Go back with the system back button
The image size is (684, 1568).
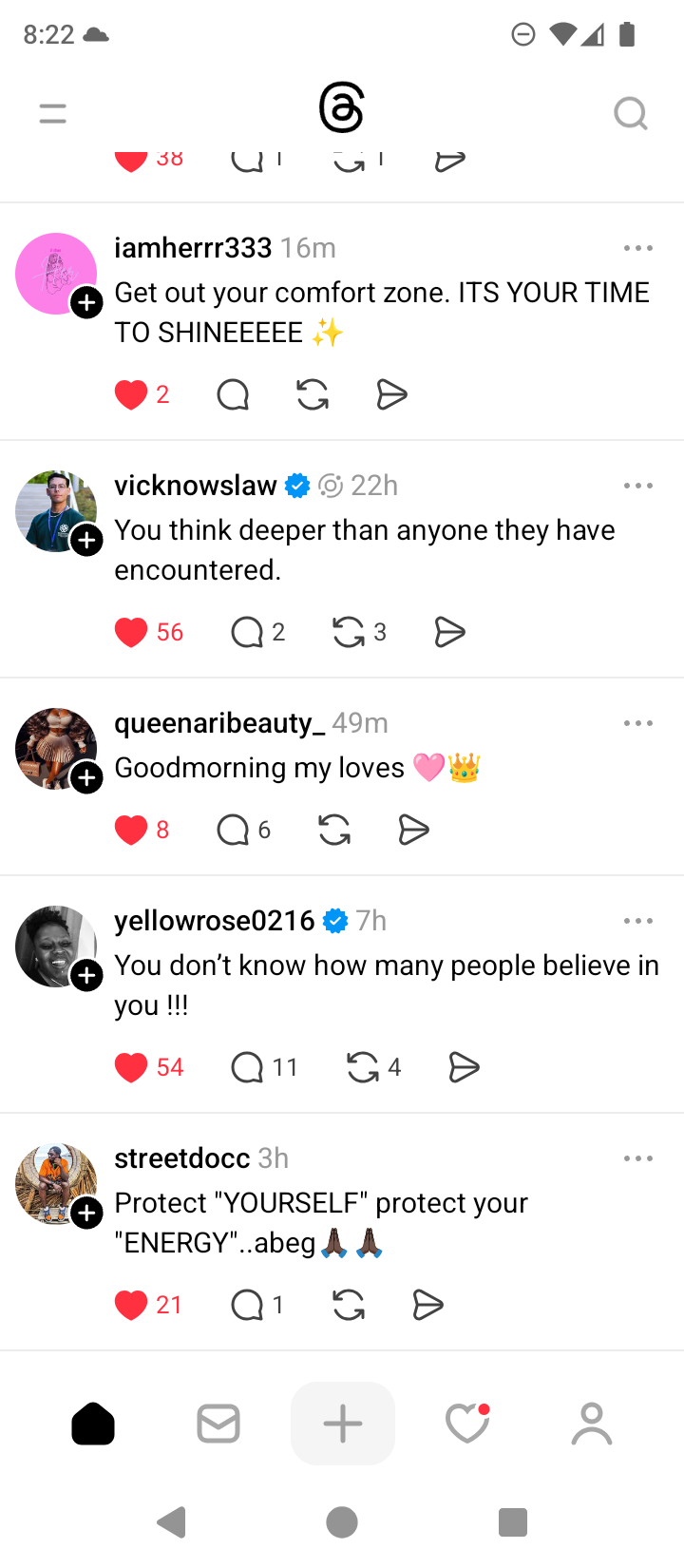click(x=172, y=1522)
